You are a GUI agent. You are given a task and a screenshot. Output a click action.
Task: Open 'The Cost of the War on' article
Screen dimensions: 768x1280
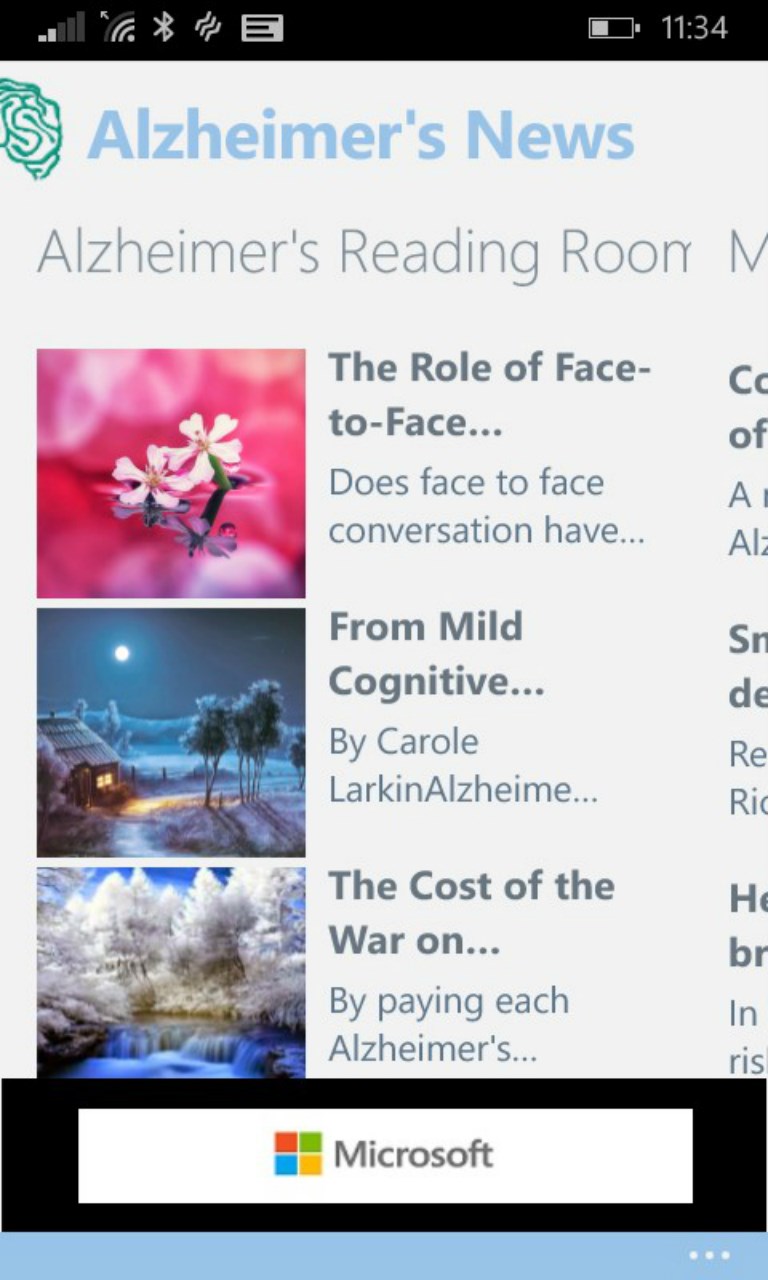coord(471,913)
